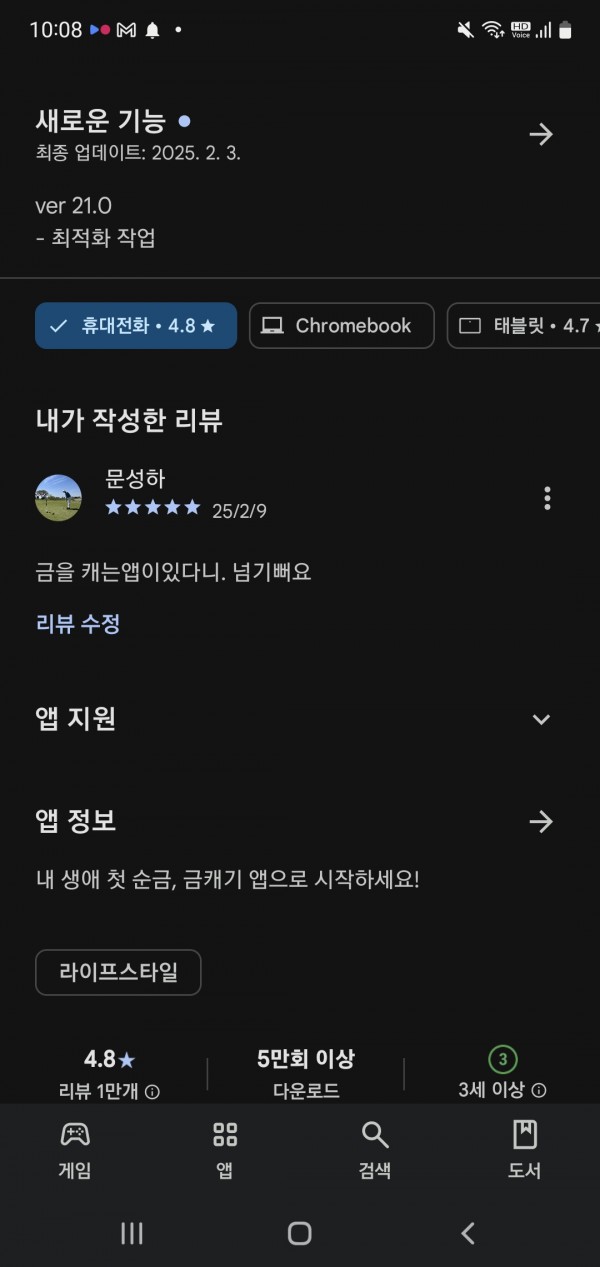Switch to the 도서 tab
The width and height of the screenshot is (600, 1267).
(x=524, y=1149)
